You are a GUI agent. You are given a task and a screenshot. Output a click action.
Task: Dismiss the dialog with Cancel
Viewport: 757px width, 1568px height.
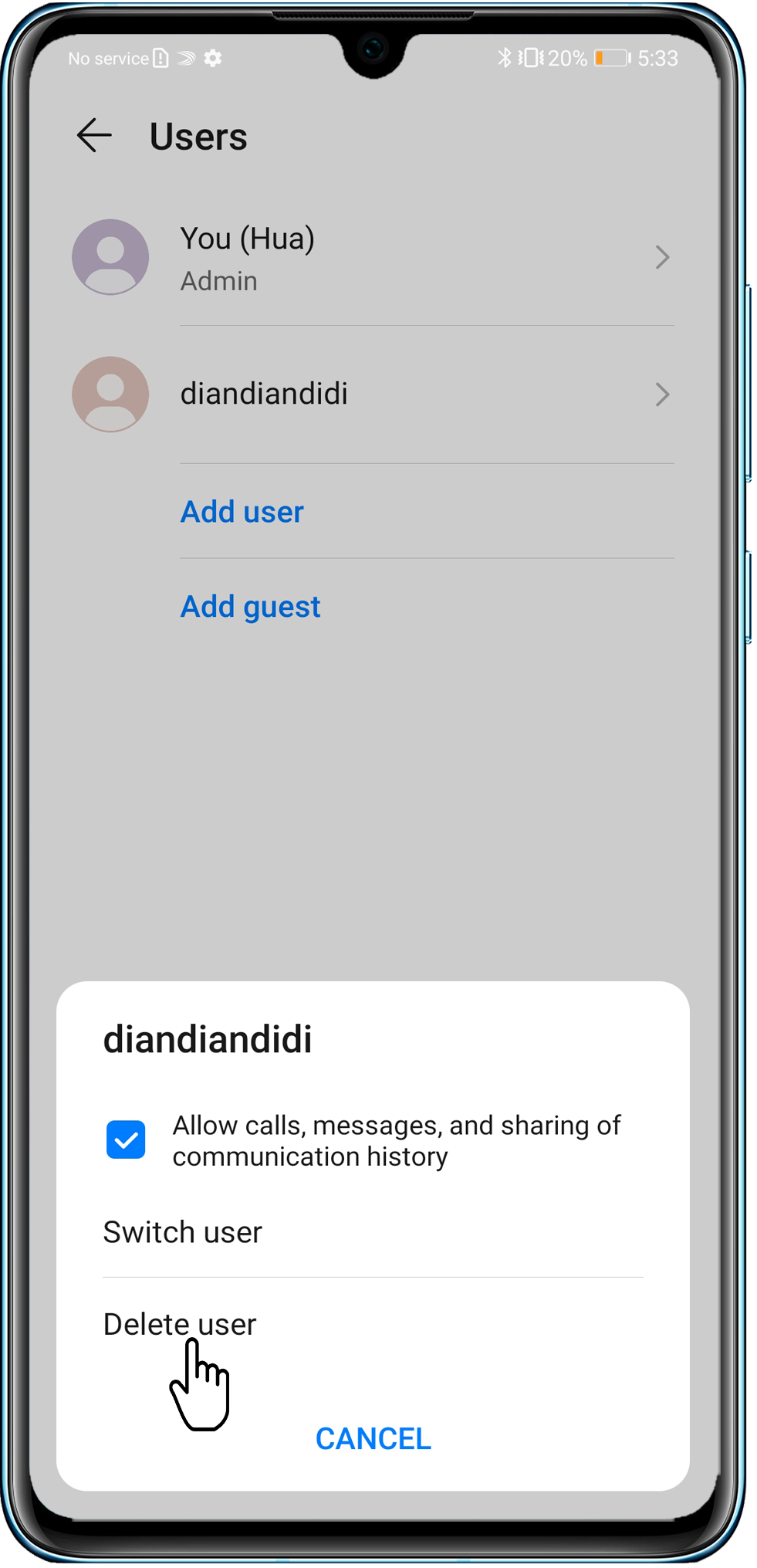coord(373,1439)
